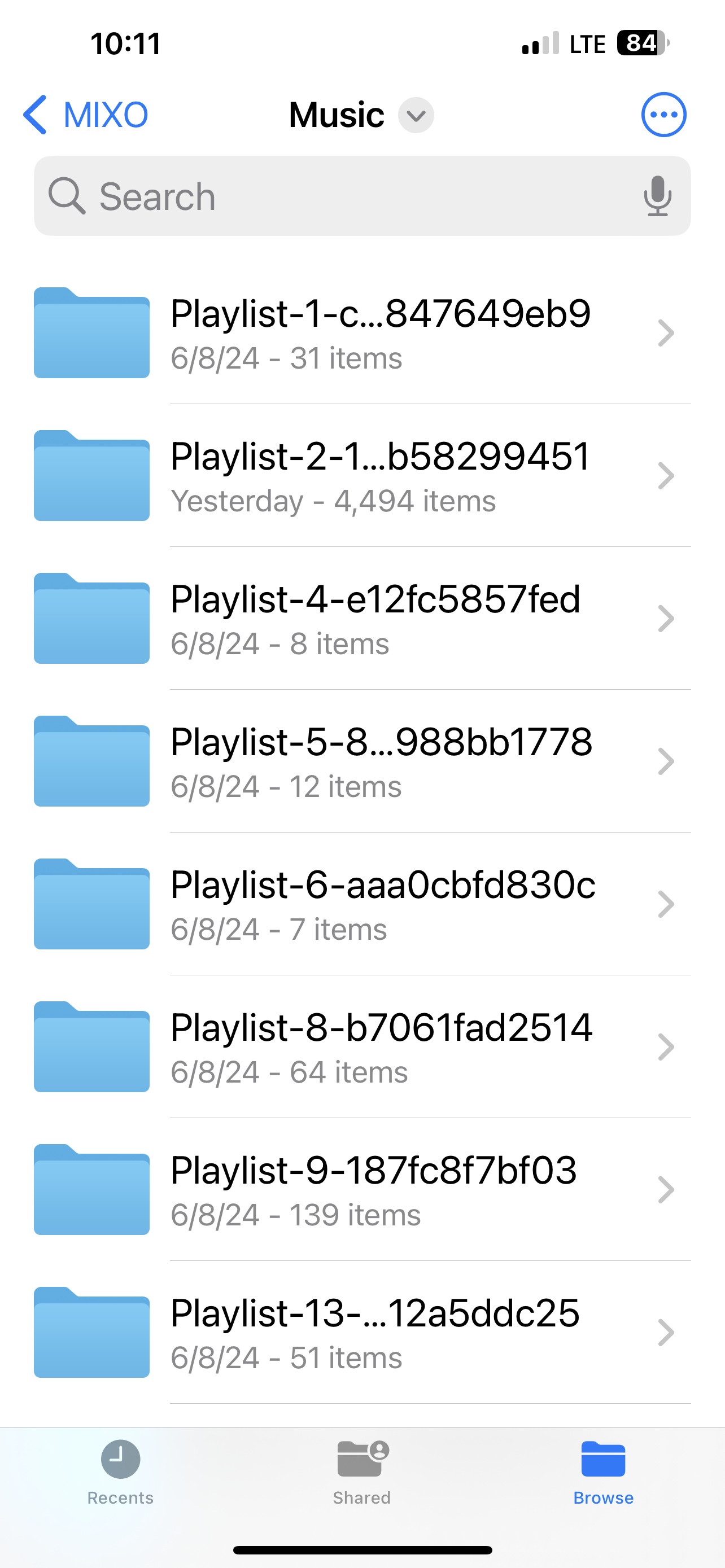
Task: Expand the Music title dropdown
Action: [416, 115]
